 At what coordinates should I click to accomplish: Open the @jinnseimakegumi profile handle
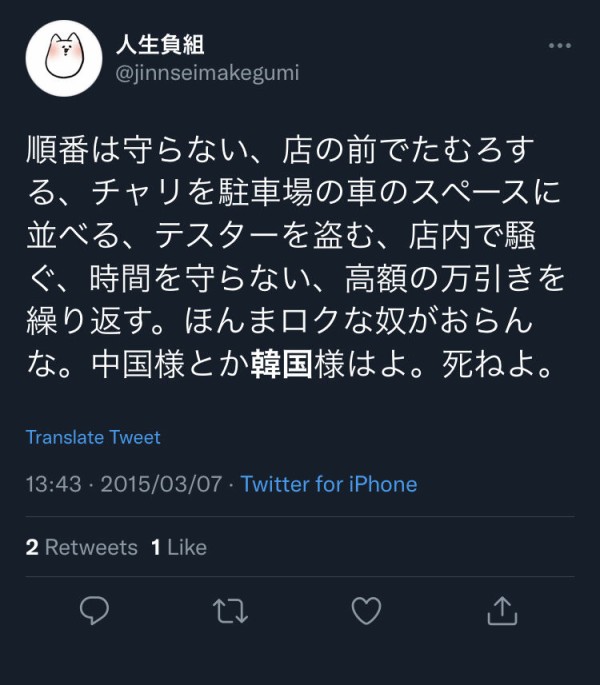pos(207,74)
